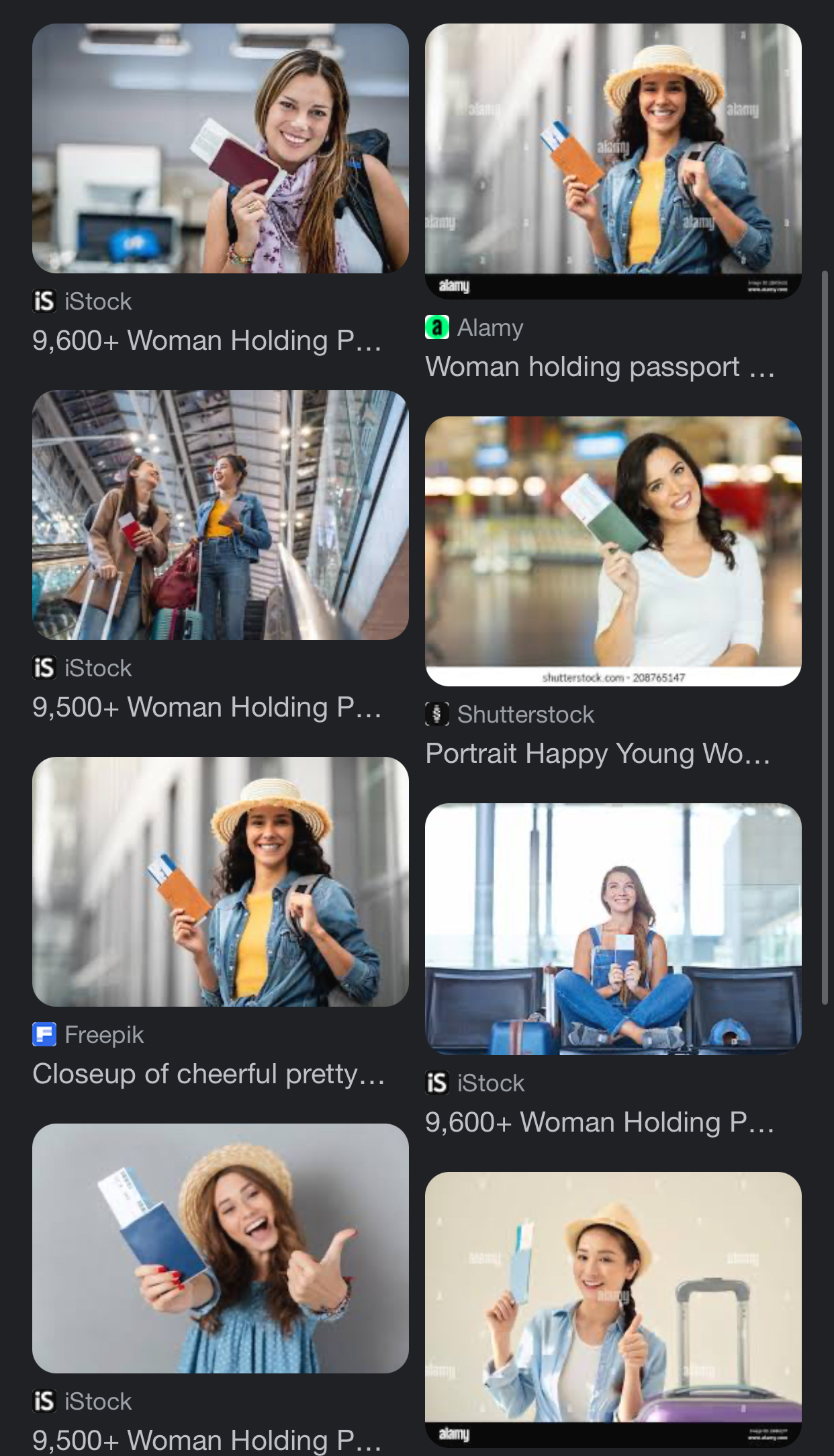Open the iStock thumbs-up woman with blue passport

(x=220, y=1248)
